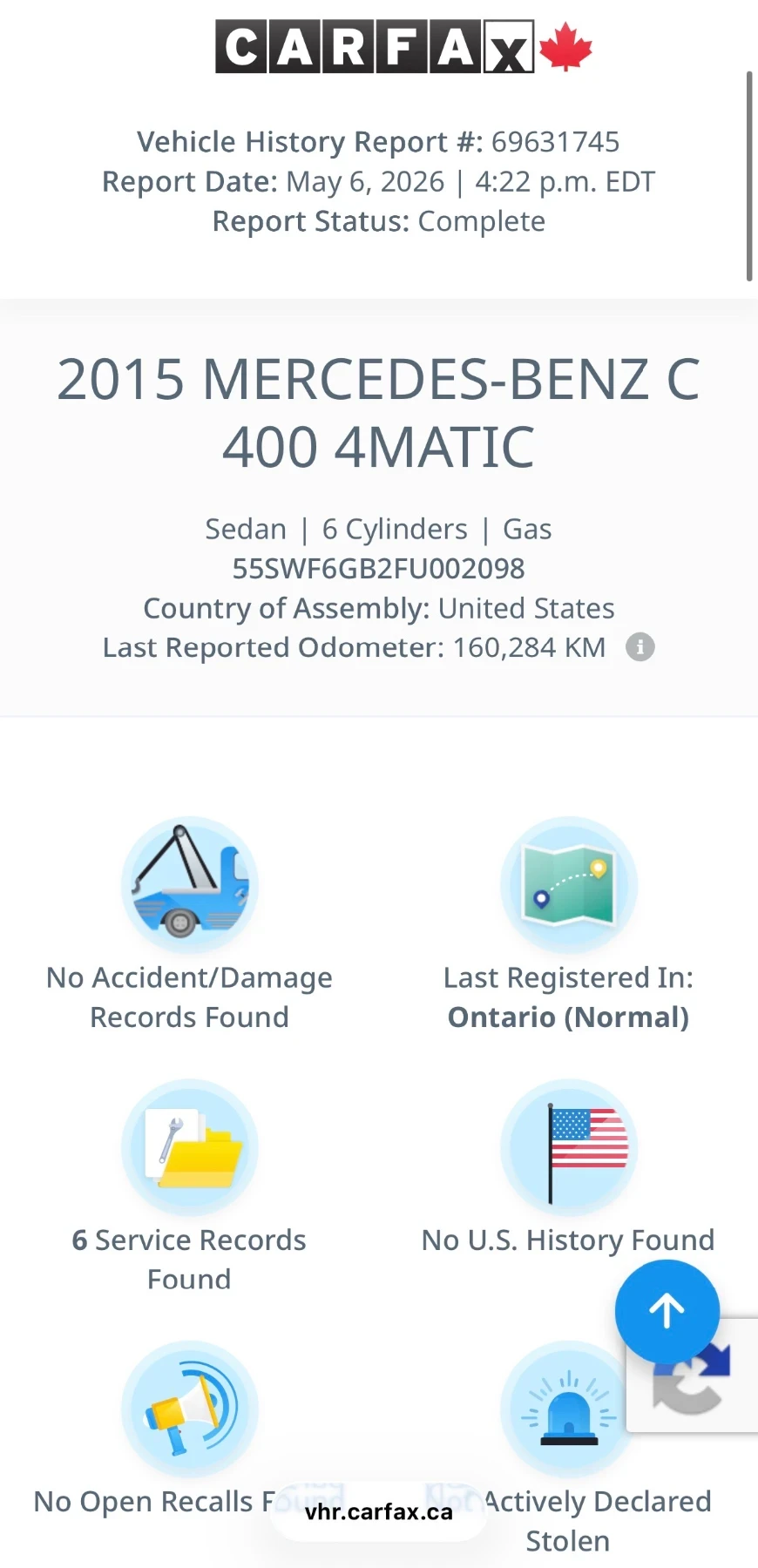Open No U.S. History Found section

coord(568,1168)
